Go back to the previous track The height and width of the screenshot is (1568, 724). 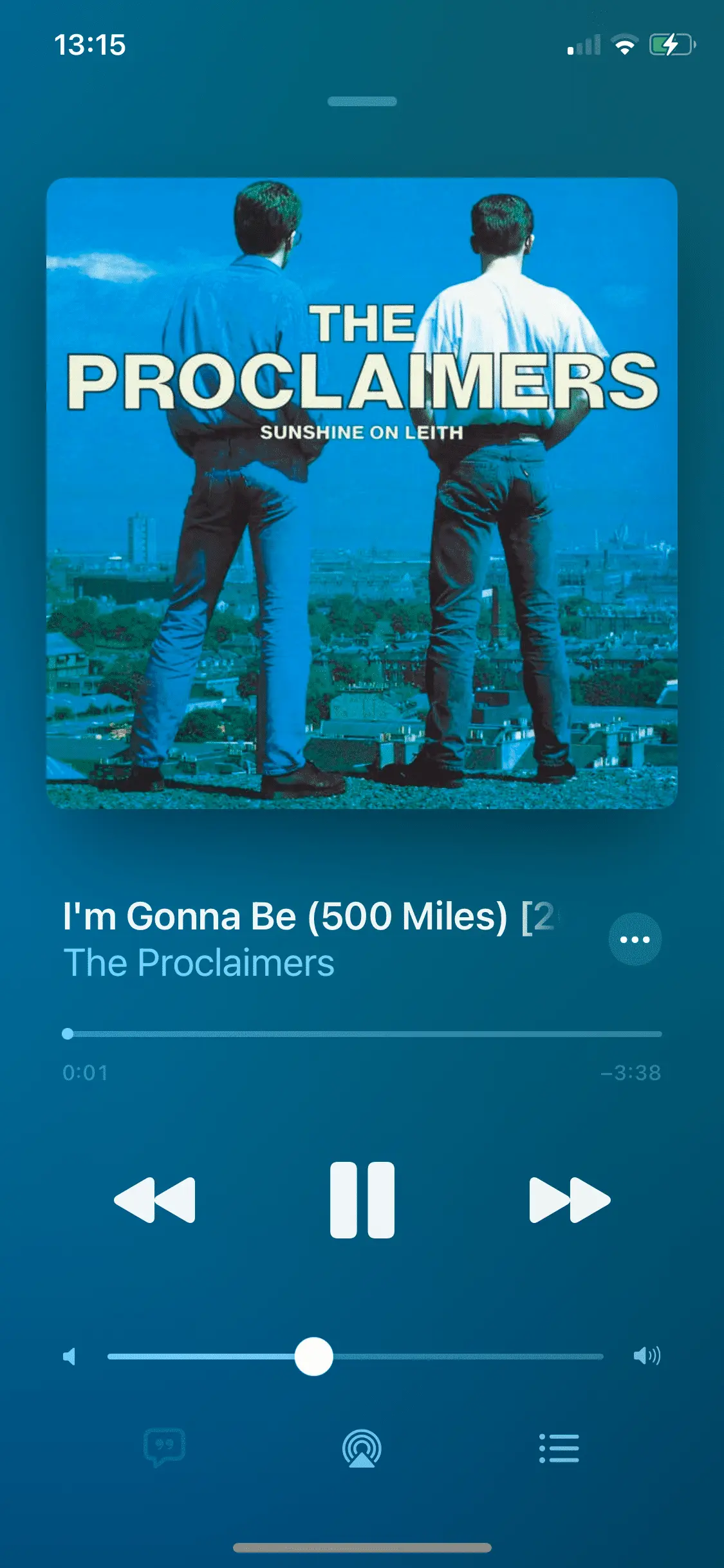pos(154,1200)
